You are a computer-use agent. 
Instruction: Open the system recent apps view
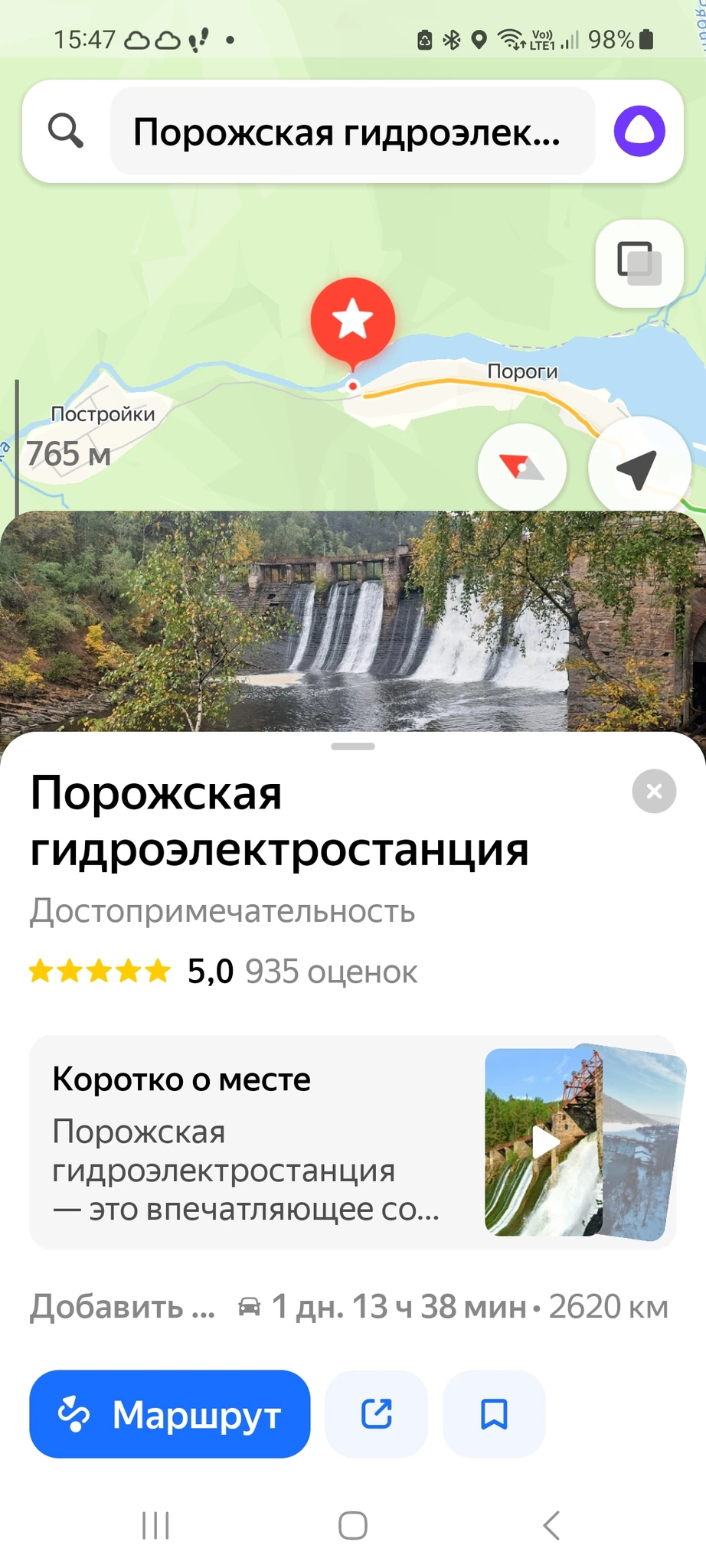point(155,1525)
